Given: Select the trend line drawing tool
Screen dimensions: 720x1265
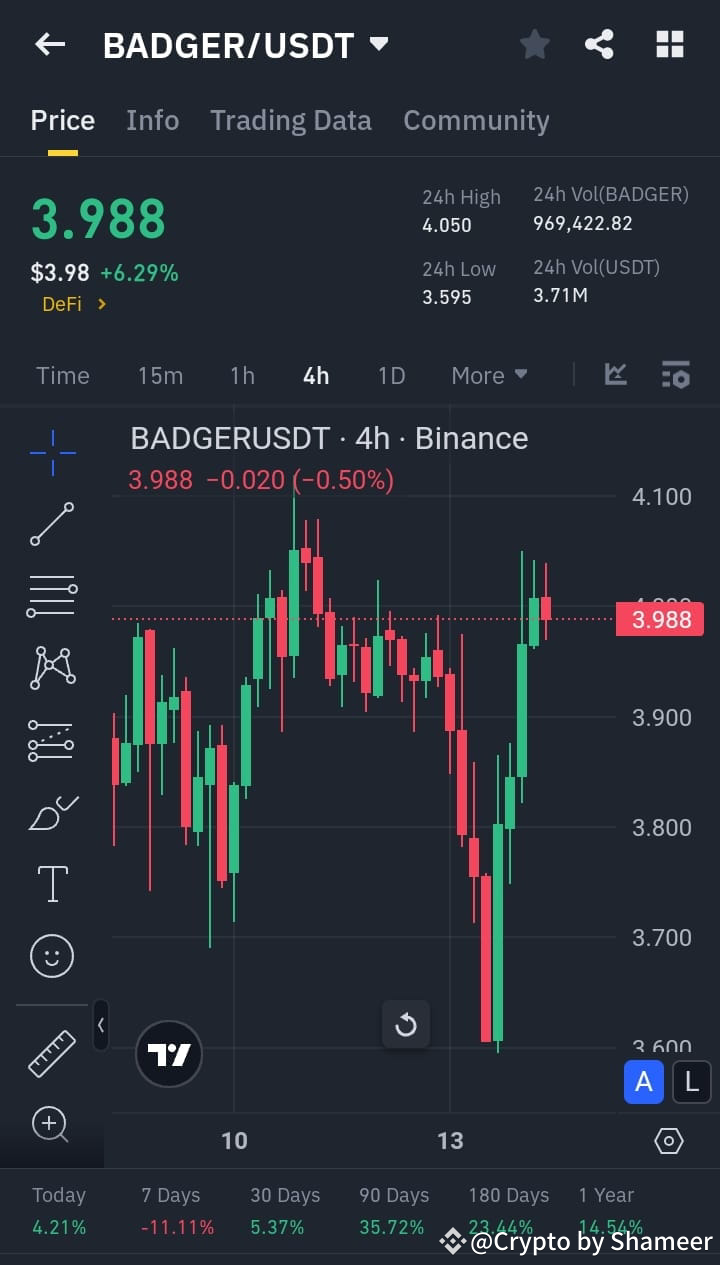Looking at the screenshot, I should click(51, 524).
